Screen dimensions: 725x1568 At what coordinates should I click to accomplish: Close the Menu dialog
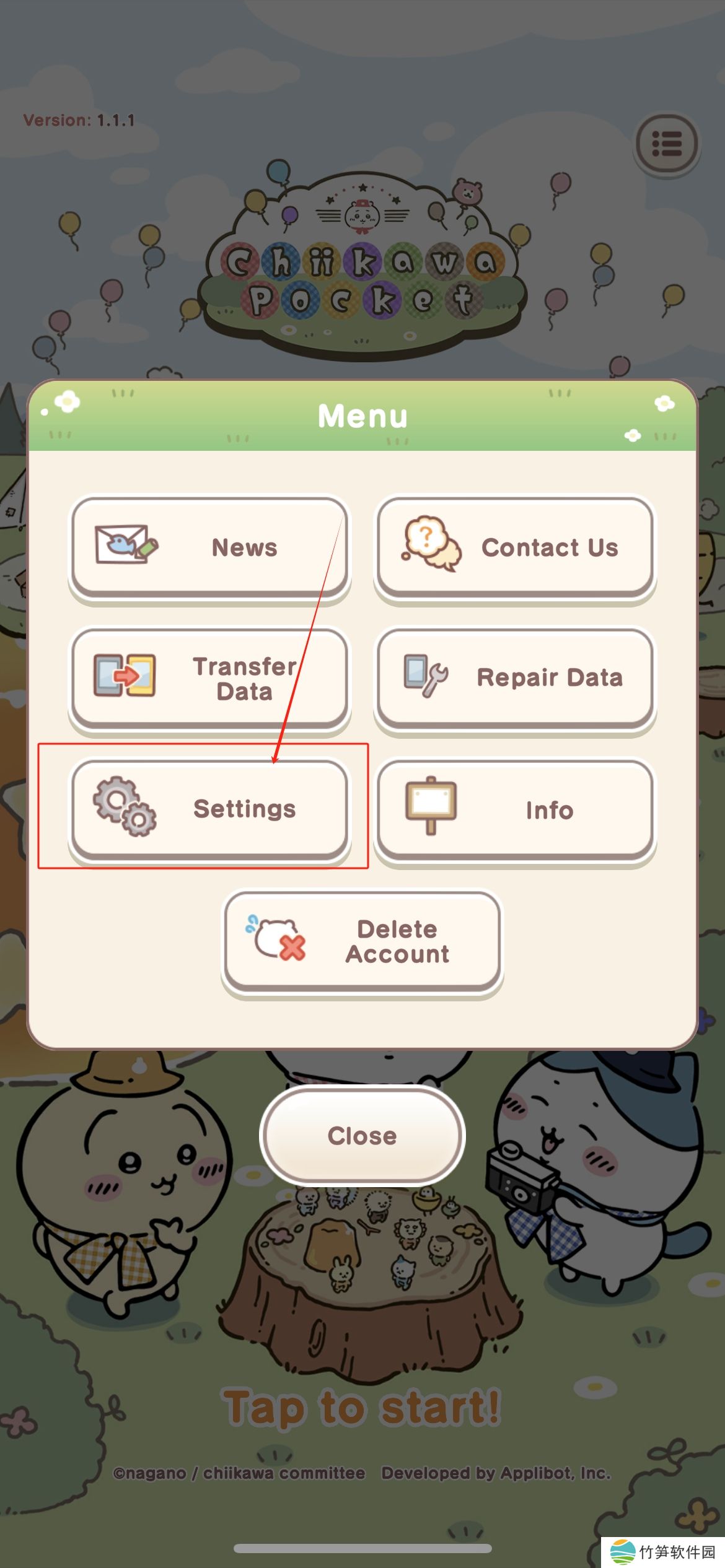point(362,1136)
